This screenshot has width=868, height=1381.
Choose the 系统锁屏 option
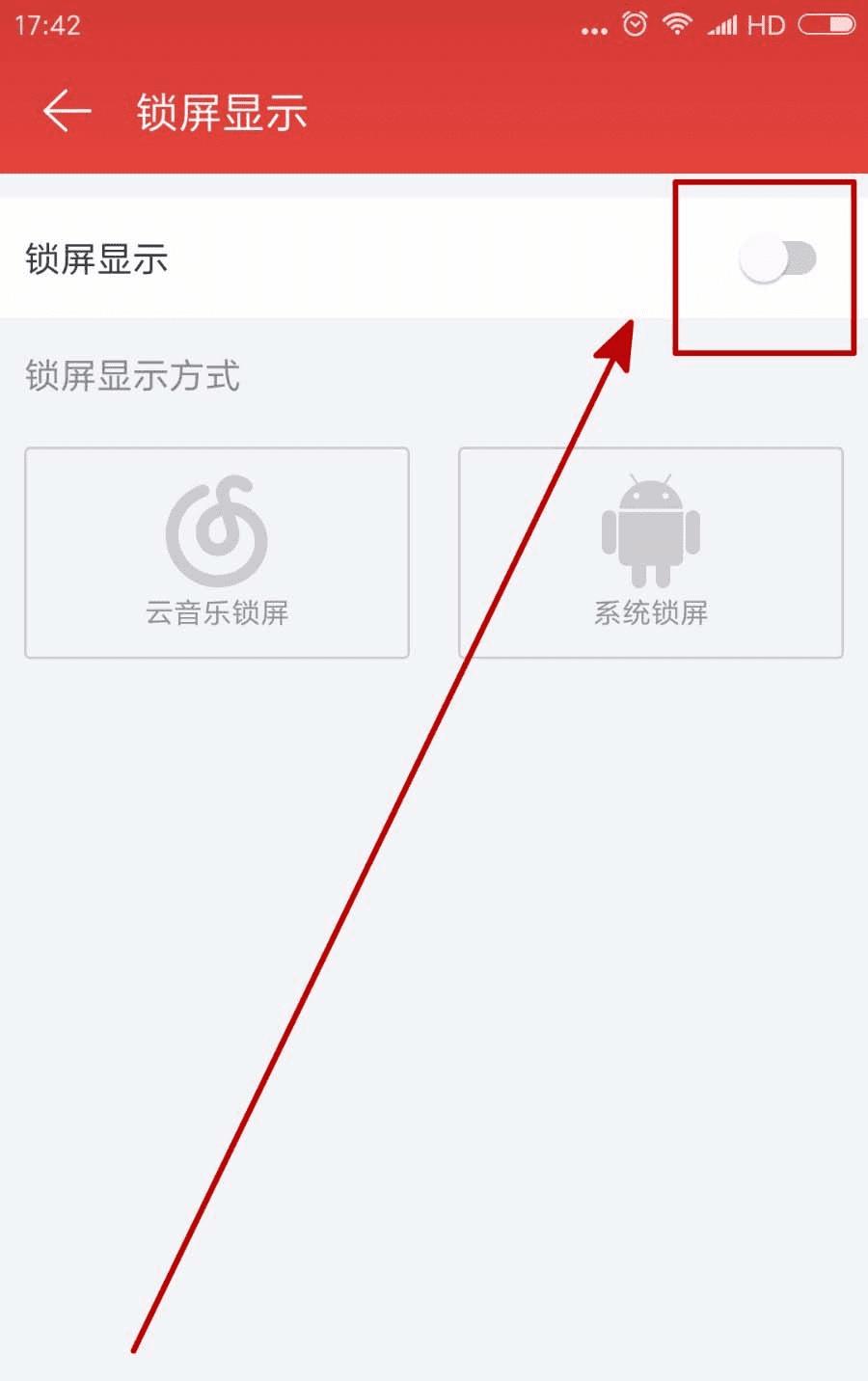(651, 553)
